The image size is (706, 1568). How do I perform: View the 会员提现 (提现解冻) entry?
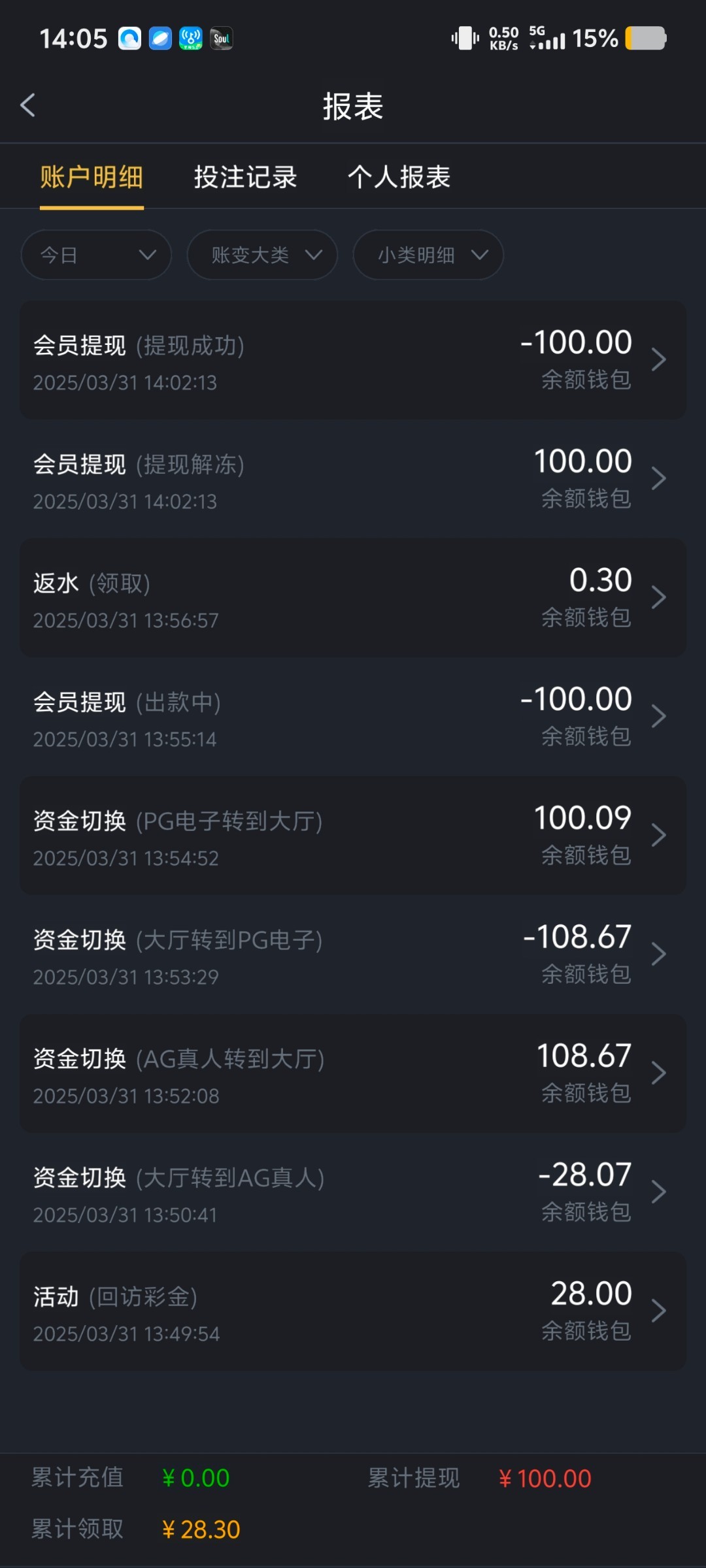[x=353, y=479]
